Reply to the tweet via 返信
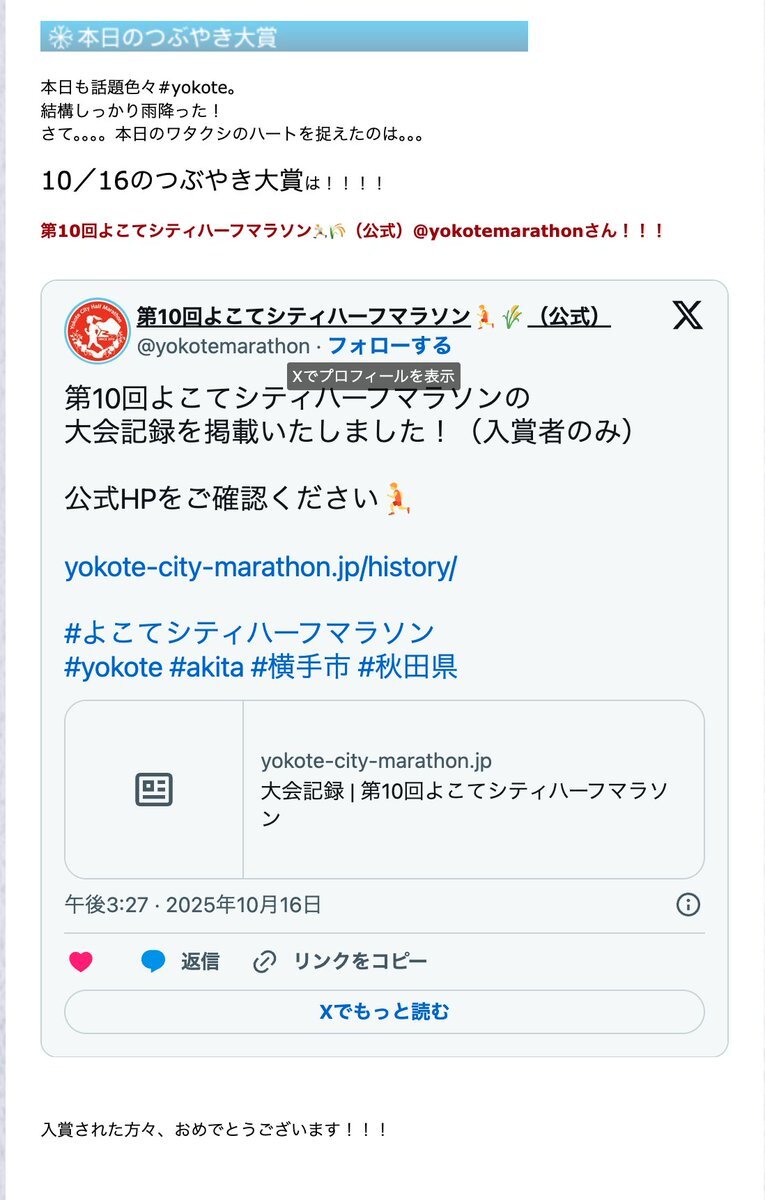 click(x=180, y=962)
